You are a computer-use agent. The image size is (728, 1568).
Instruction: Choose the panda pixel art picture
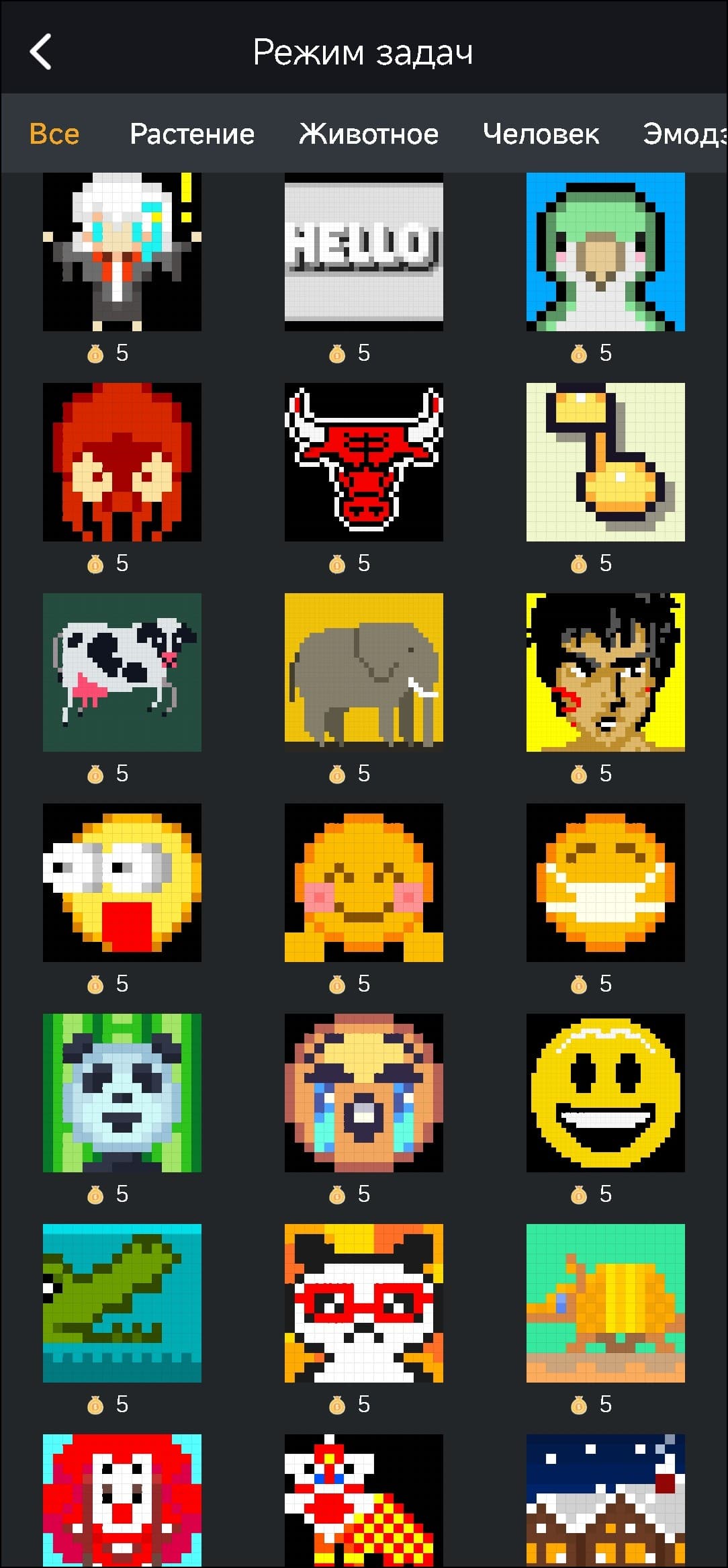(x=122, y=1092)
